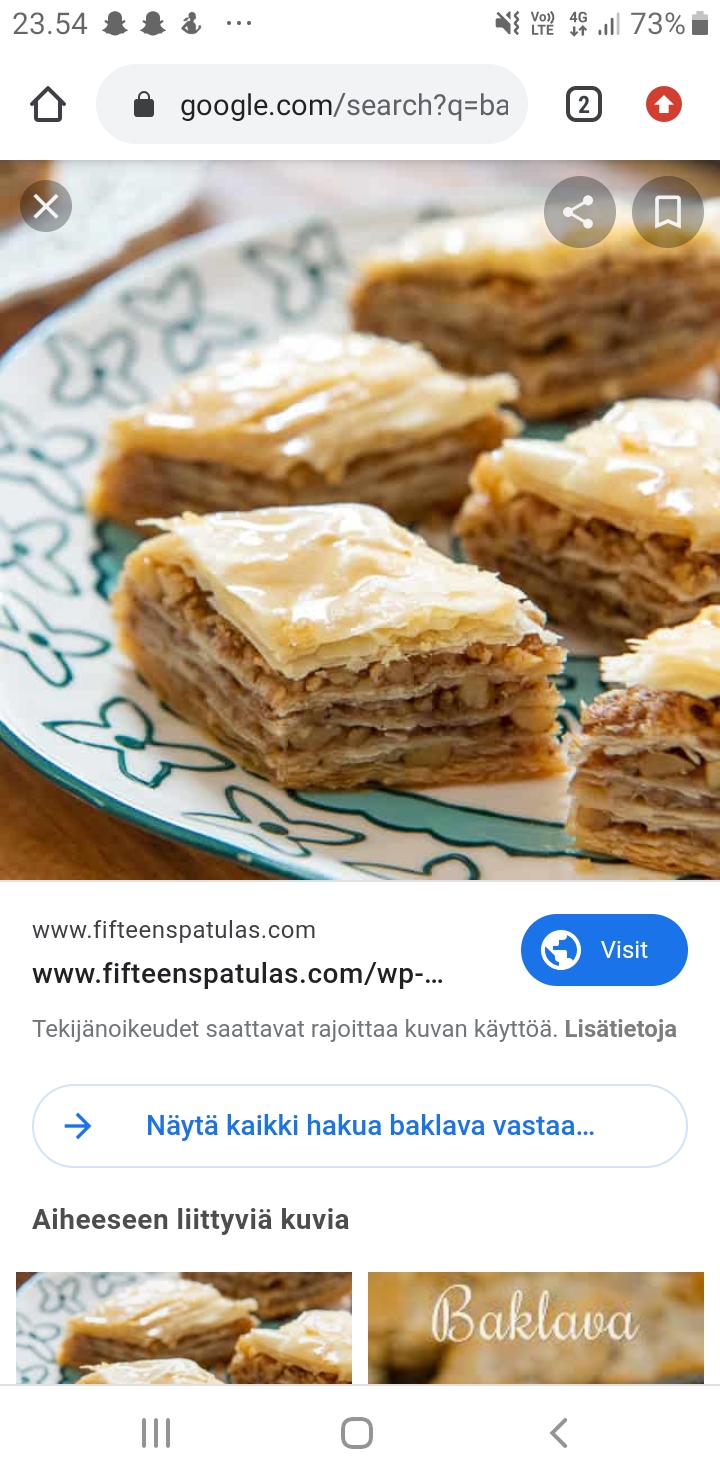Tap Näytä kaikki hakua baklava vastaa… button
This screenshot has height=1480, width=720.
pyautogui.click(x=360, y=1126)
